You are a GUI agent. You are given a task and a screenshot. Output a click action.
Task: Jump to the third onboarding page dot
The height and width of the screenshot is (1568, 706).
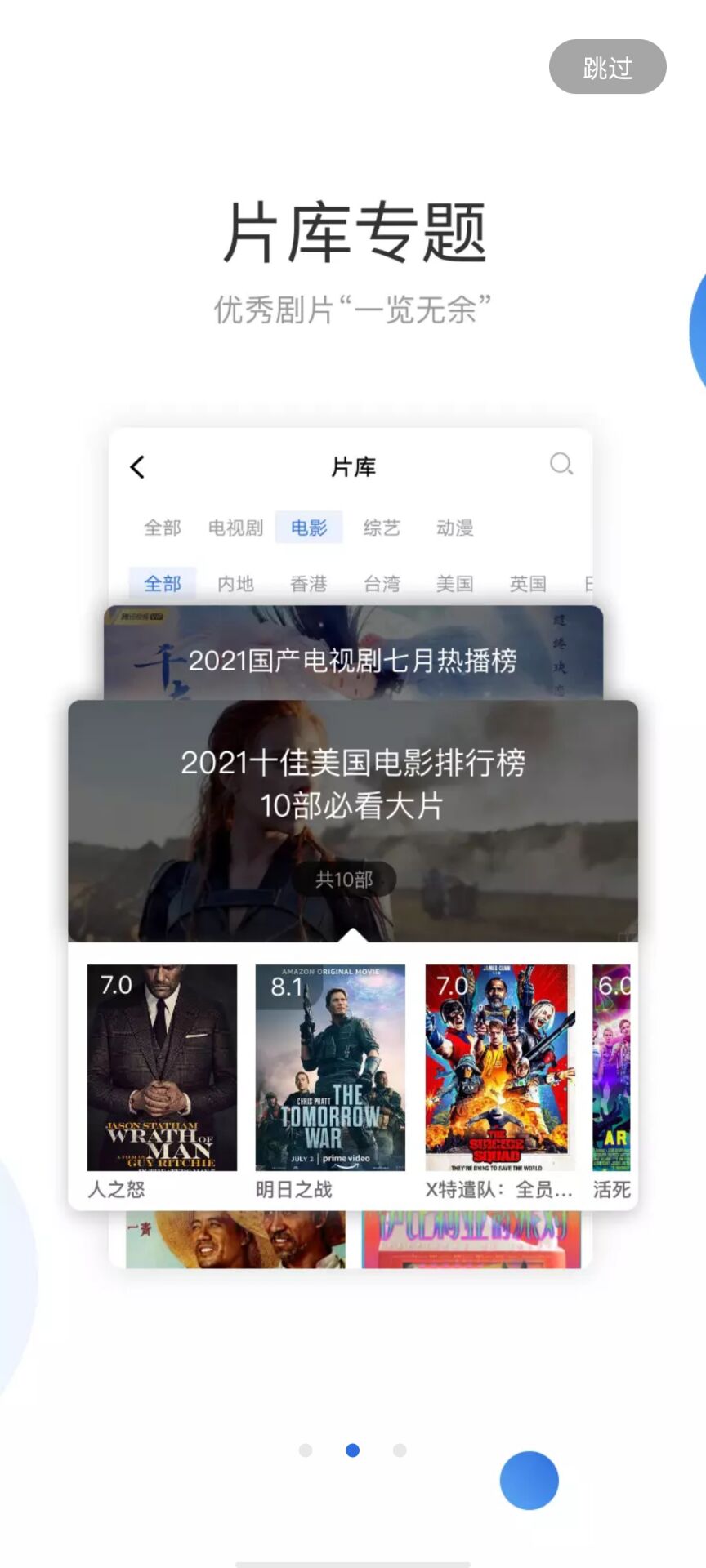point(400,1450)
